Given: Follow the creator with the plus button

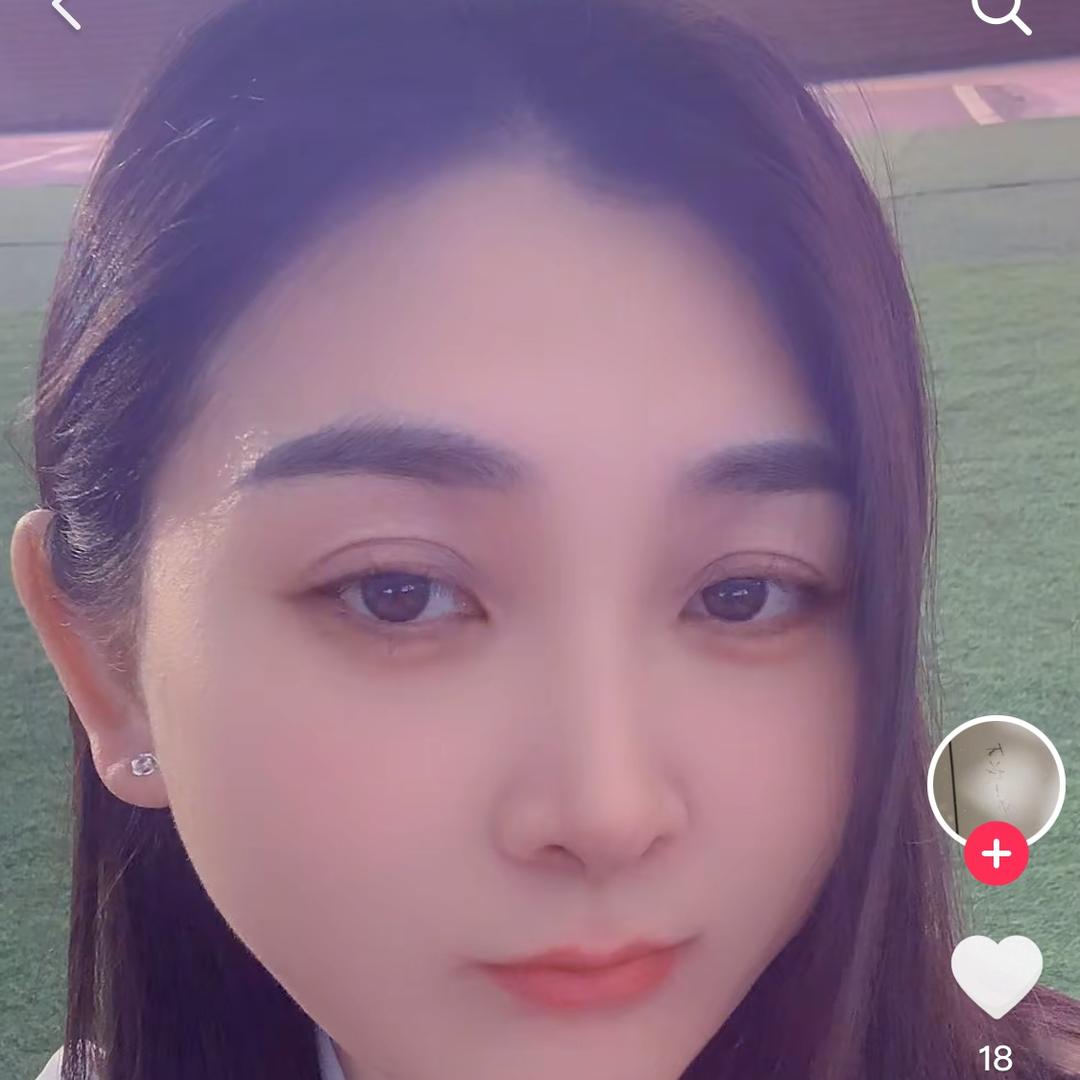Looking at the screenshot, I should [996, 855].
